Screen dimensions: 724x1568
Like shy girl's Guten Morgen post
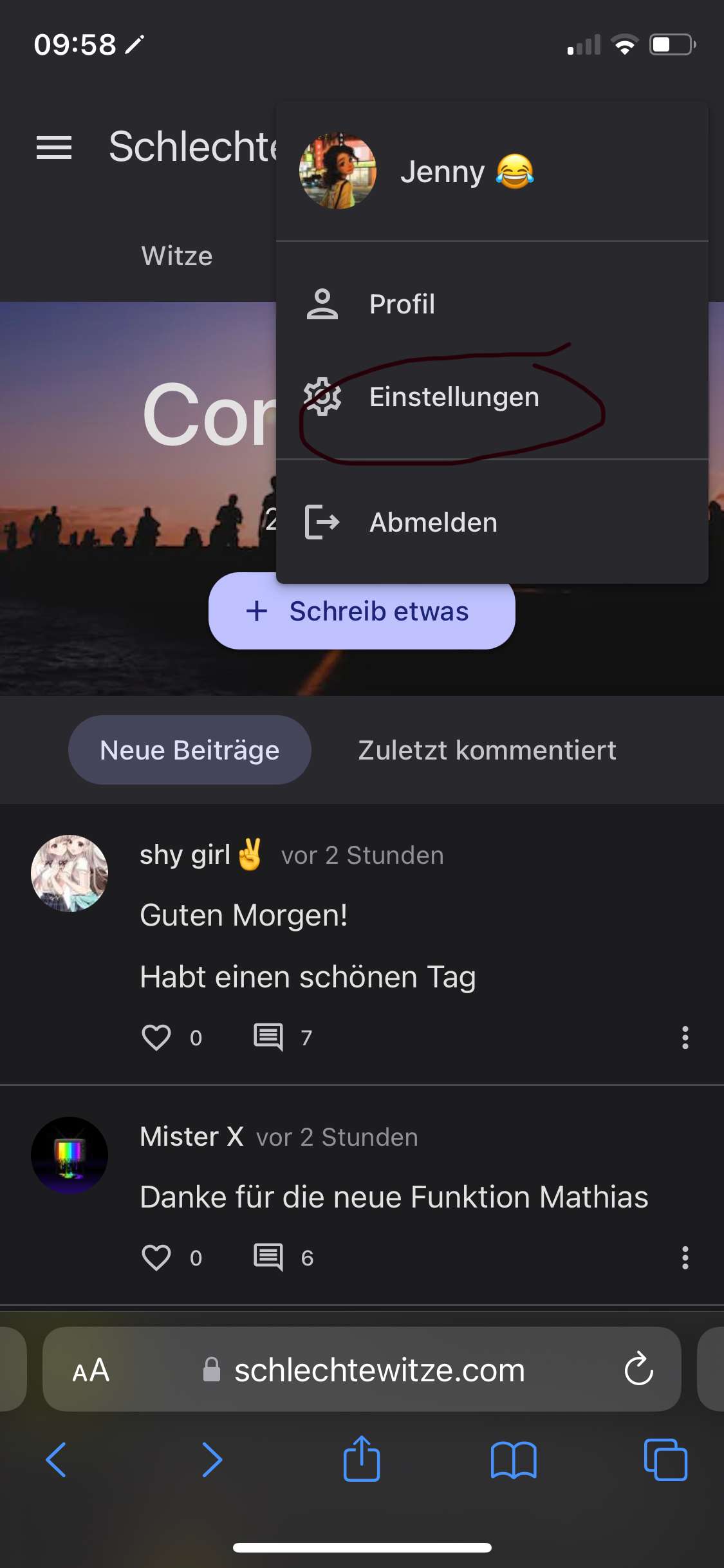pyautogui.click(x=156, y=1037)
